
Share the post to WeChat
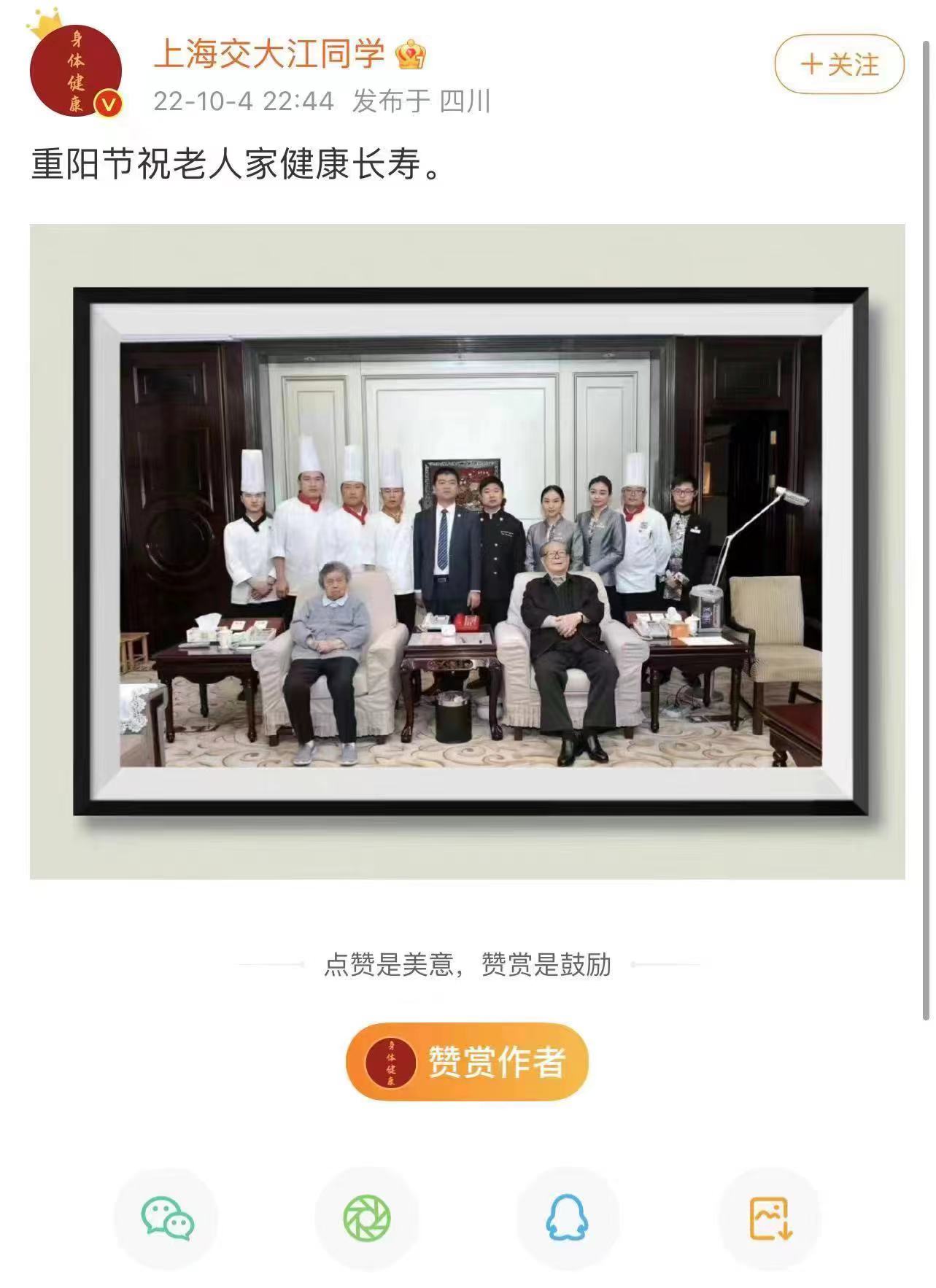pos(167,1218)
